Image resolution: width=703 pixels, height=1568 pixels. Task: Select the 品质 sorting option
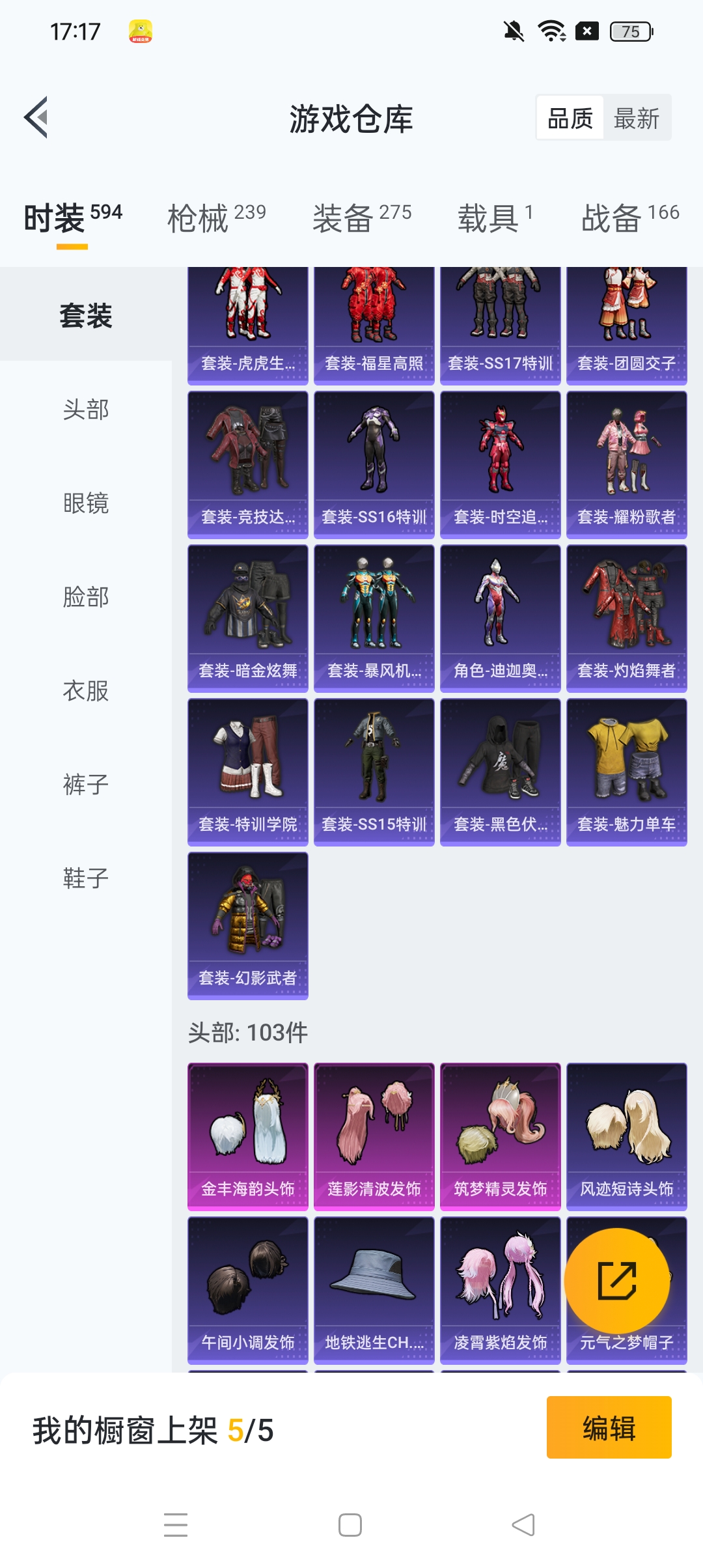pyautogui.click(x=570, y=119)
